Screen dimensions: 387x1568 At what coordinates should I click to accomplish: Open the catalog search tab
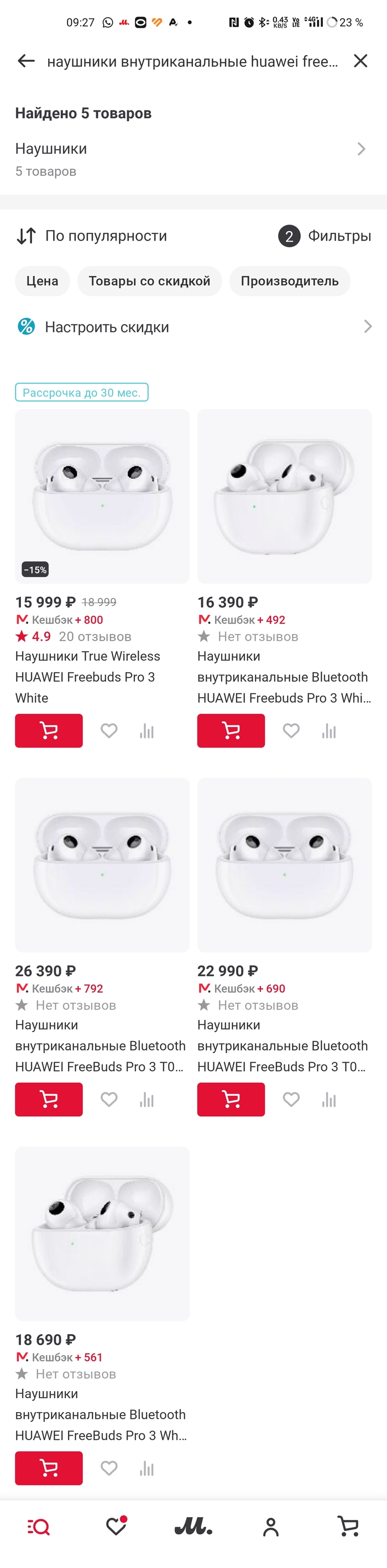click(38, 1527)
